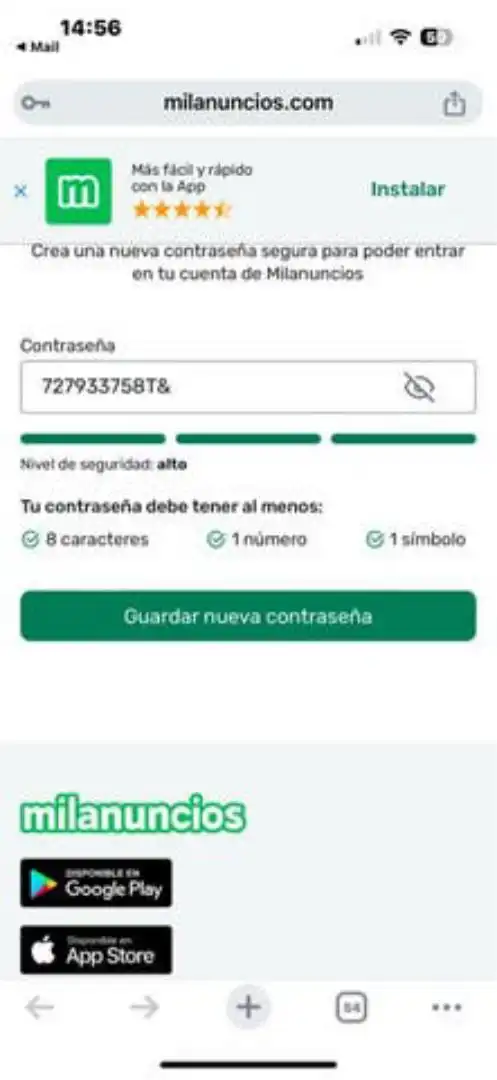497x1080 pixels.
Task: Tap the share icon in address bar
Action: [x=454, y=103]
